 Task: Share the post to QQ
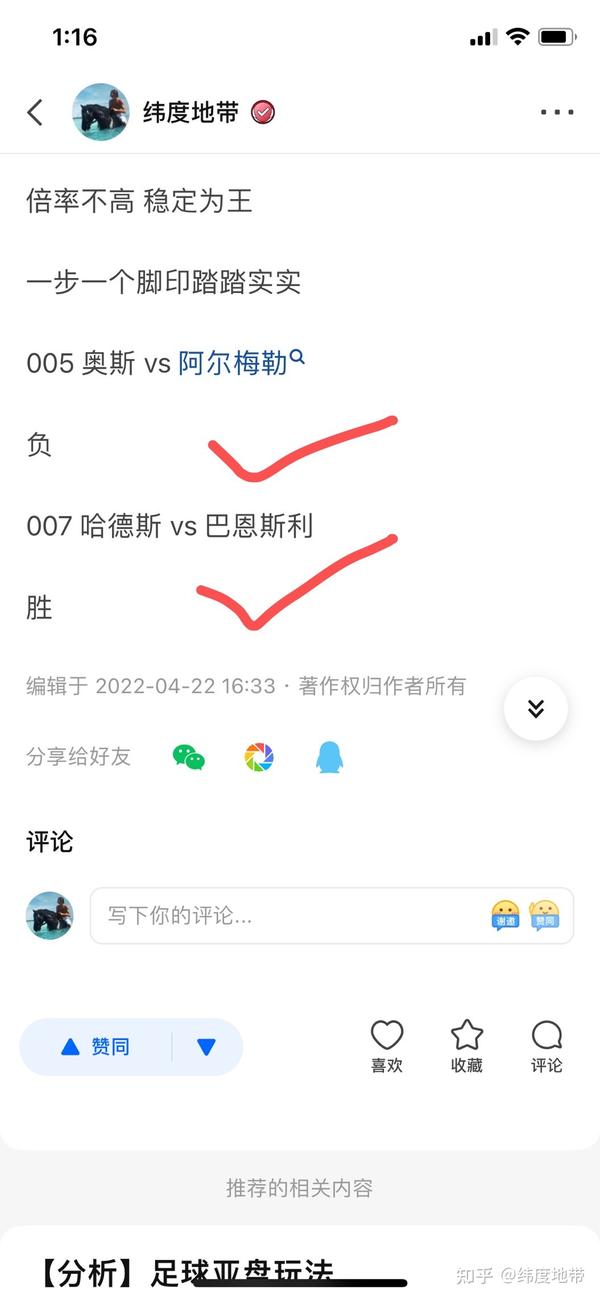pyautogui.click(x=329, y=757)
